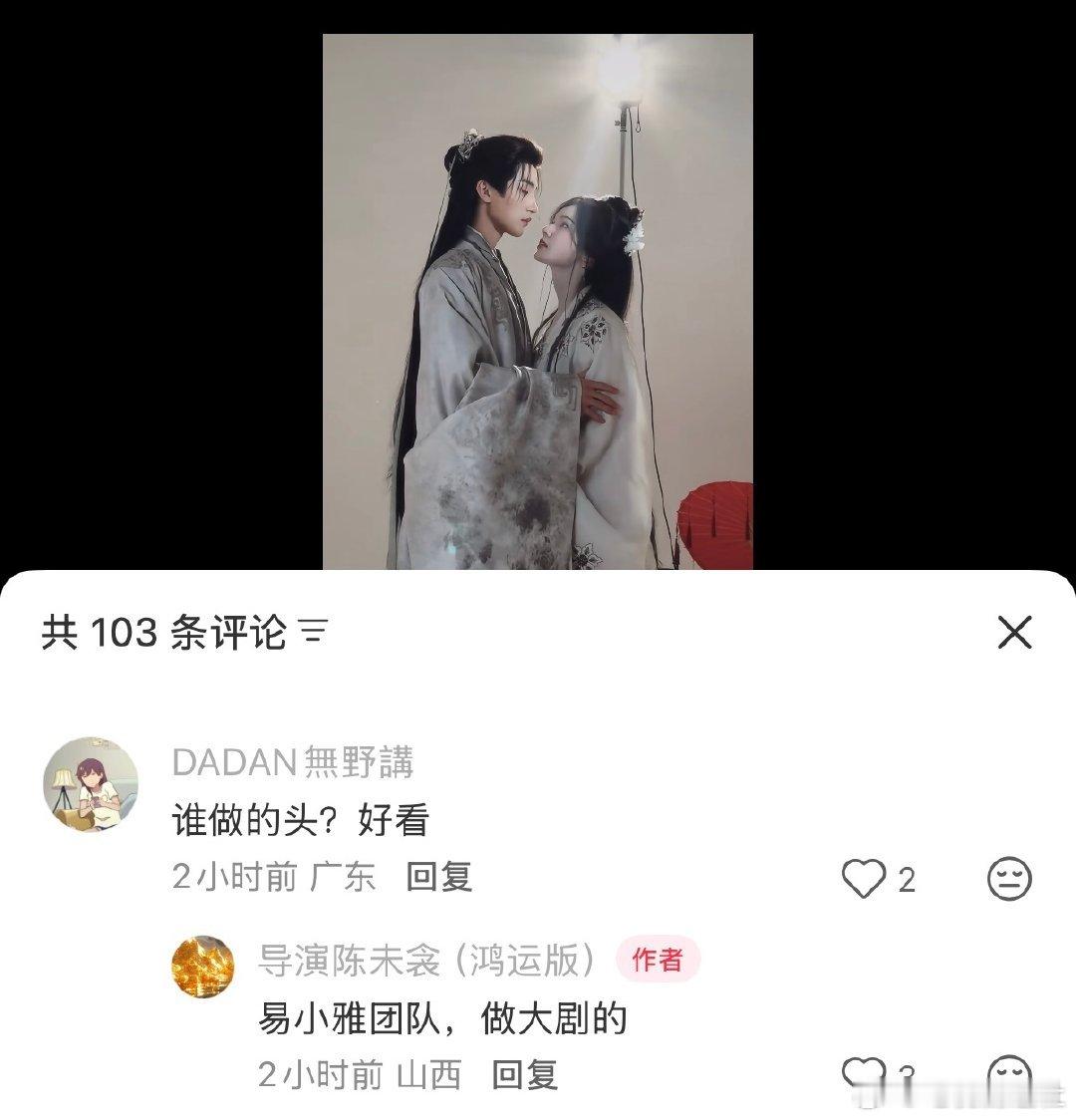Open emoji reactions for DADAN無野講's comment
This screenshot has height=1120, width=1076.
[x=1011, y=877]
